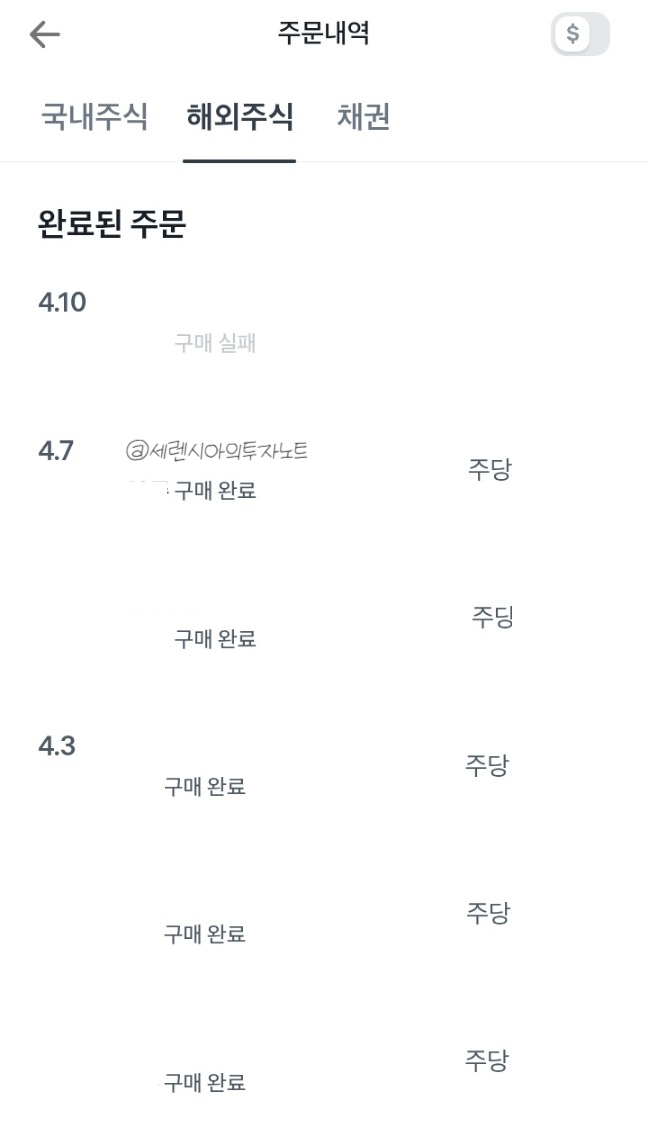This screenshot has height=1135, width=648.
Task: Select the 해외주식 tab
Action: [x=240, y=117]
